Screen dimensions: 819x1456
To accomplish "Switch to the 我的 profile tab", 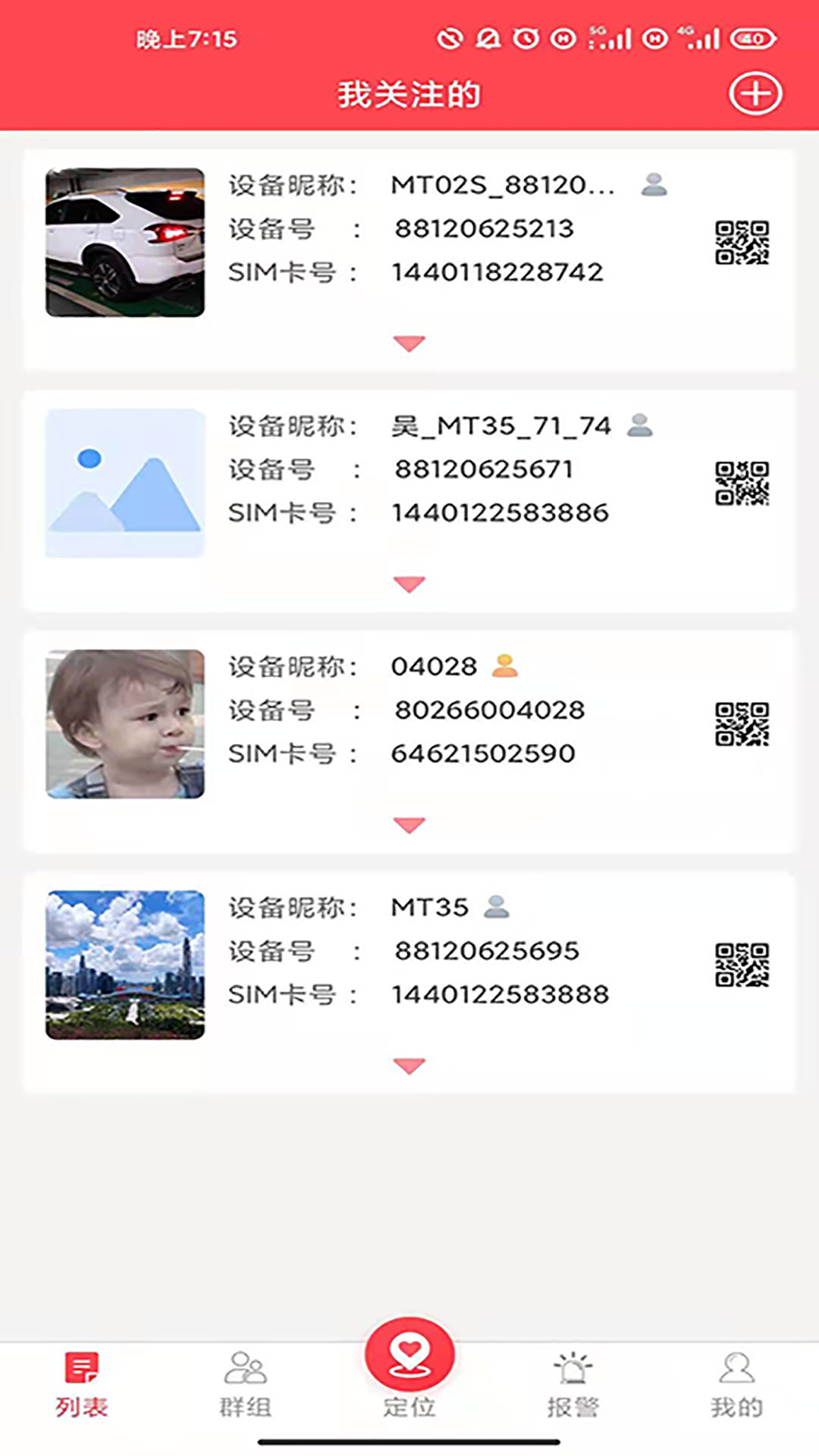I will 736,1385.
